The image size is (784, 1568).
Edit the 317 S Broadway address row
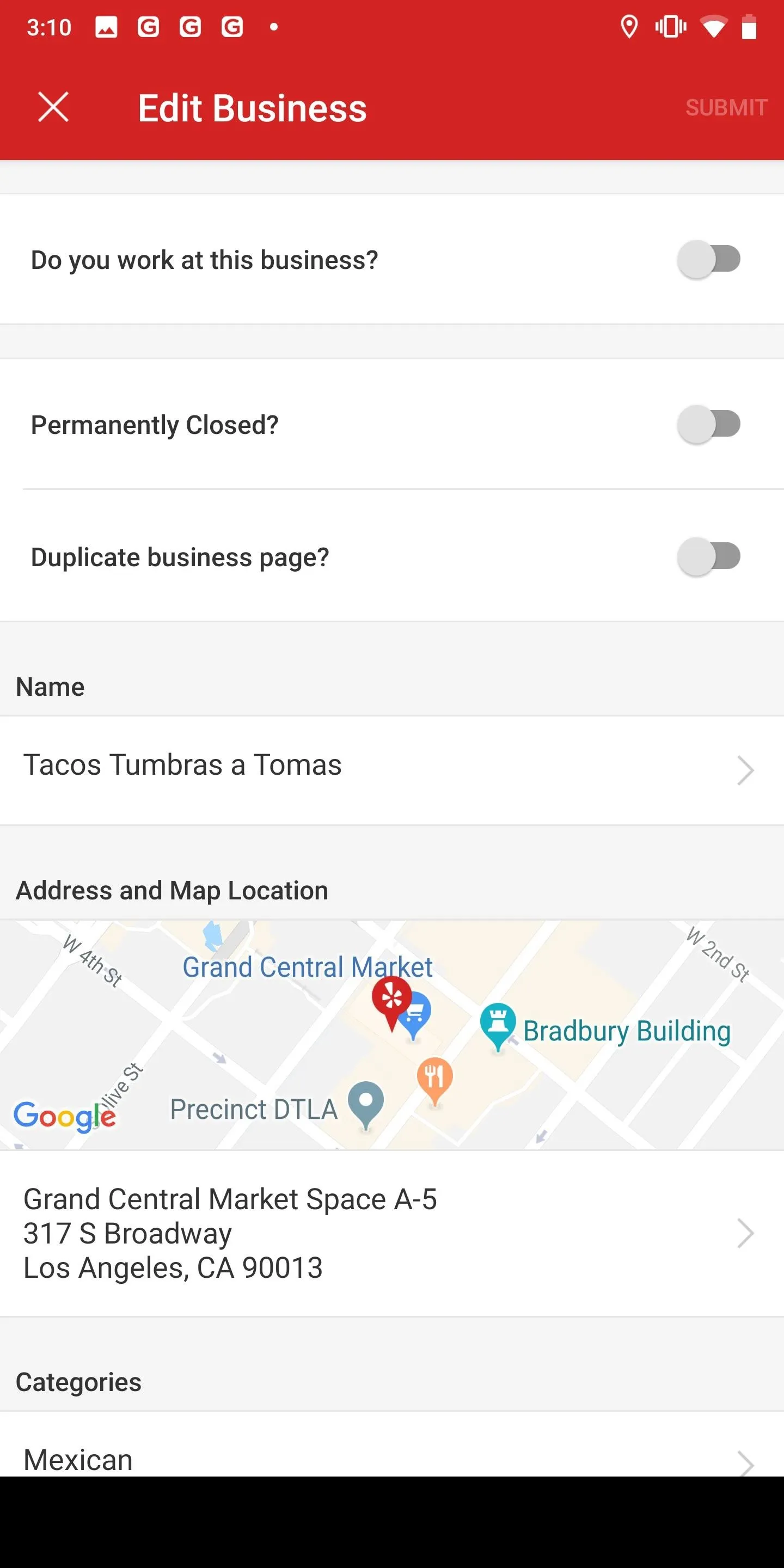392,1233
